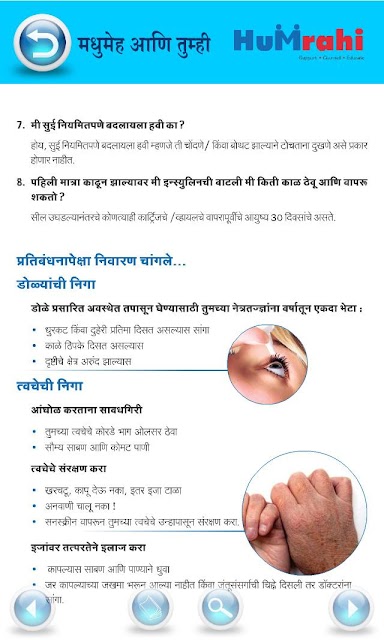The height and width of the screenshot is (640, 384).
Task: Open the magnifier search icon
Action: pos(220,608)
